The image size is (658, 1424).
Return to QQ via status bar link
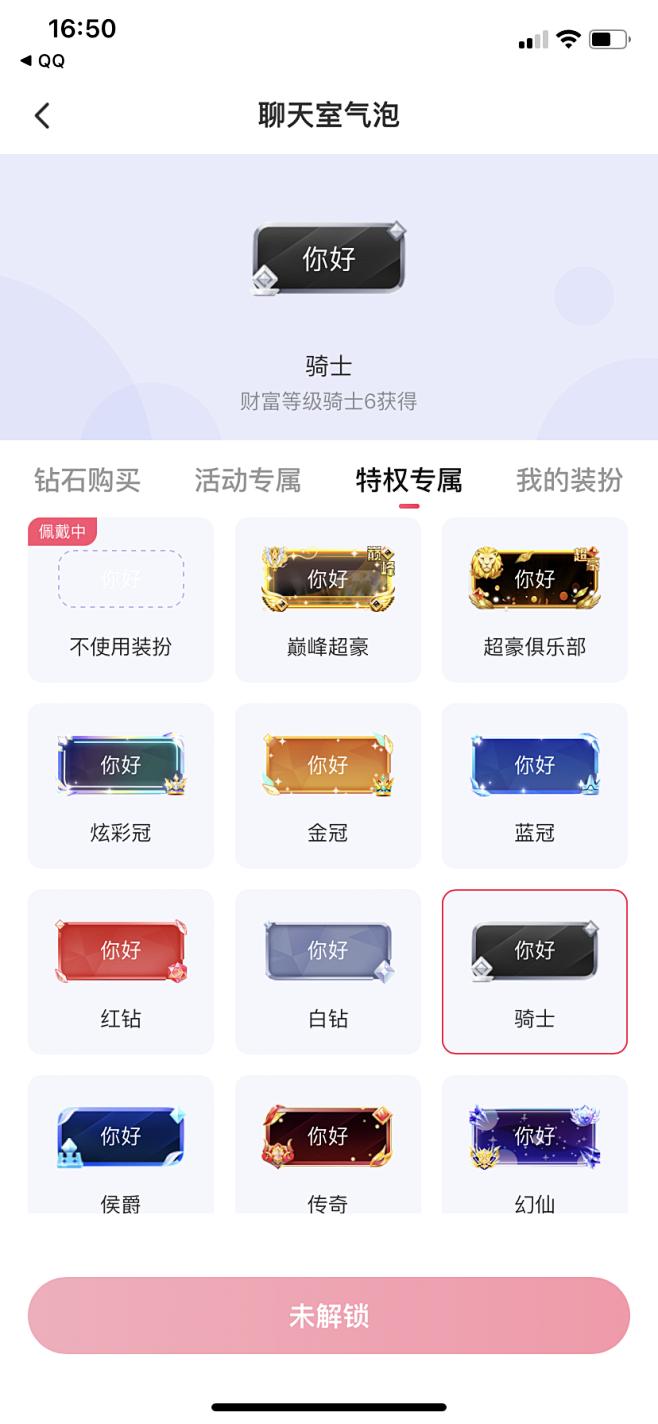(43, 61)
